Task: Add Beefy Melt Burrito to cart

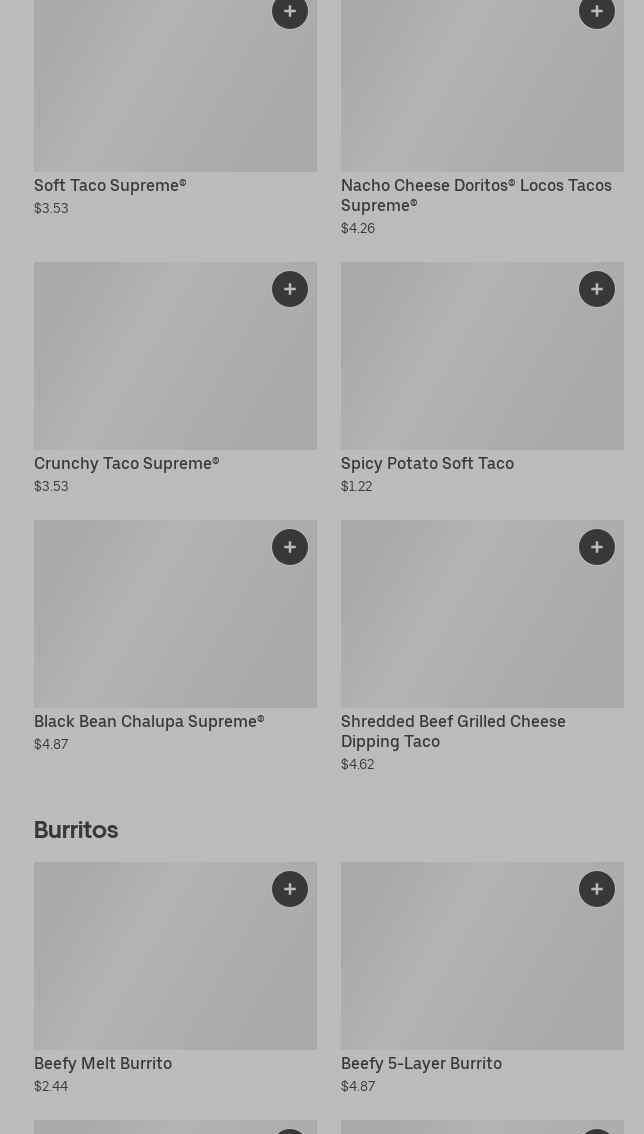Action: pyautogui.click(x=289, y=889)
